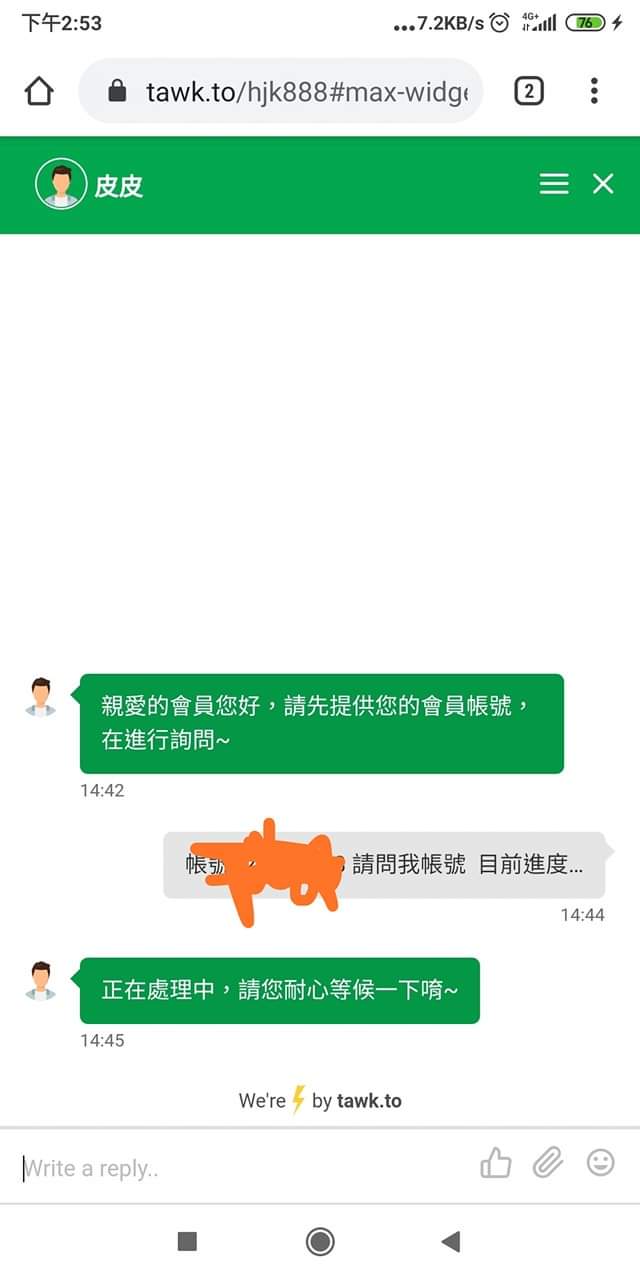
Task: Open the browser tab switcher
Action: [x=529, y=92]
